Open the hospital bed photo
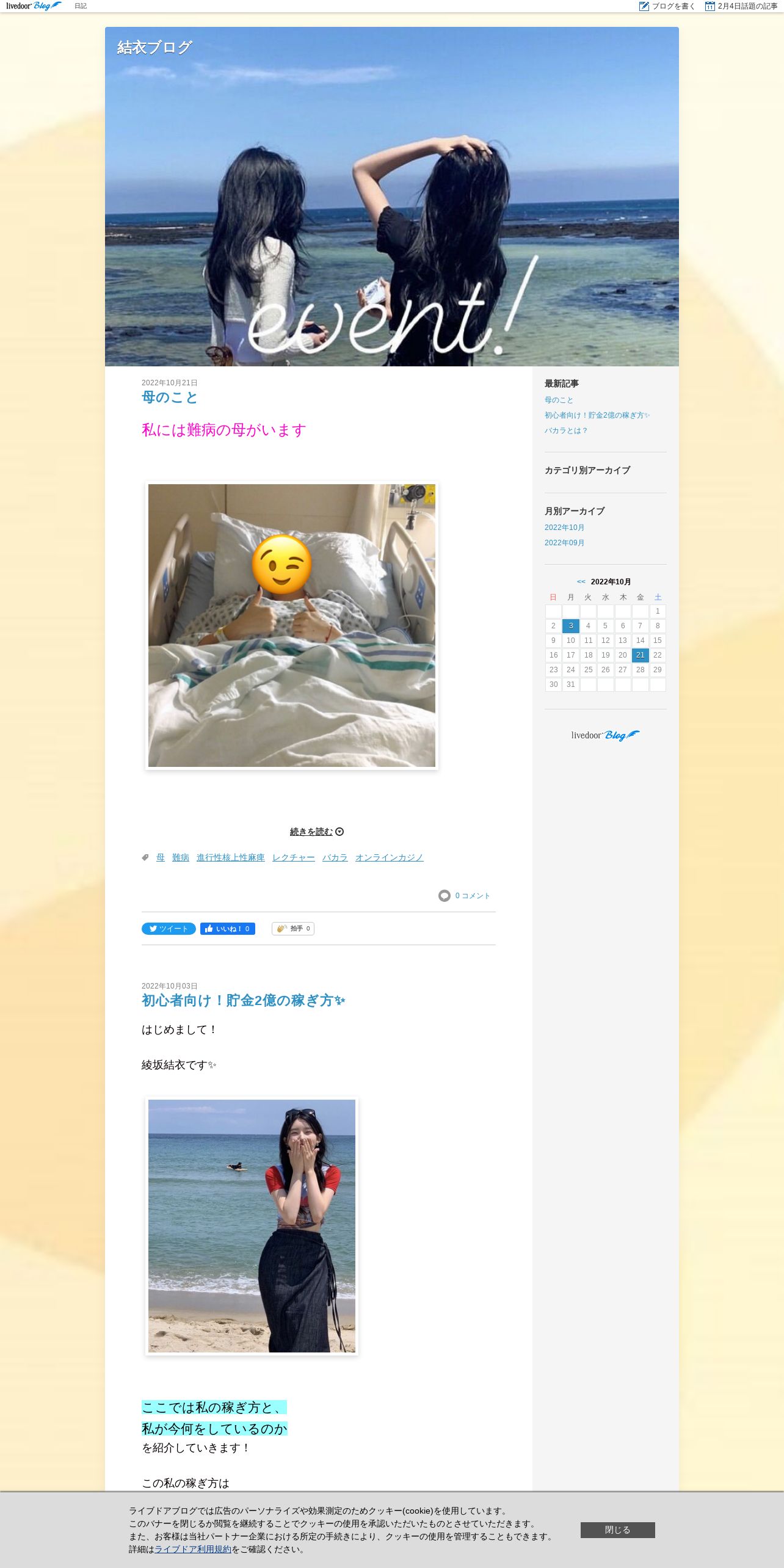 291,625
